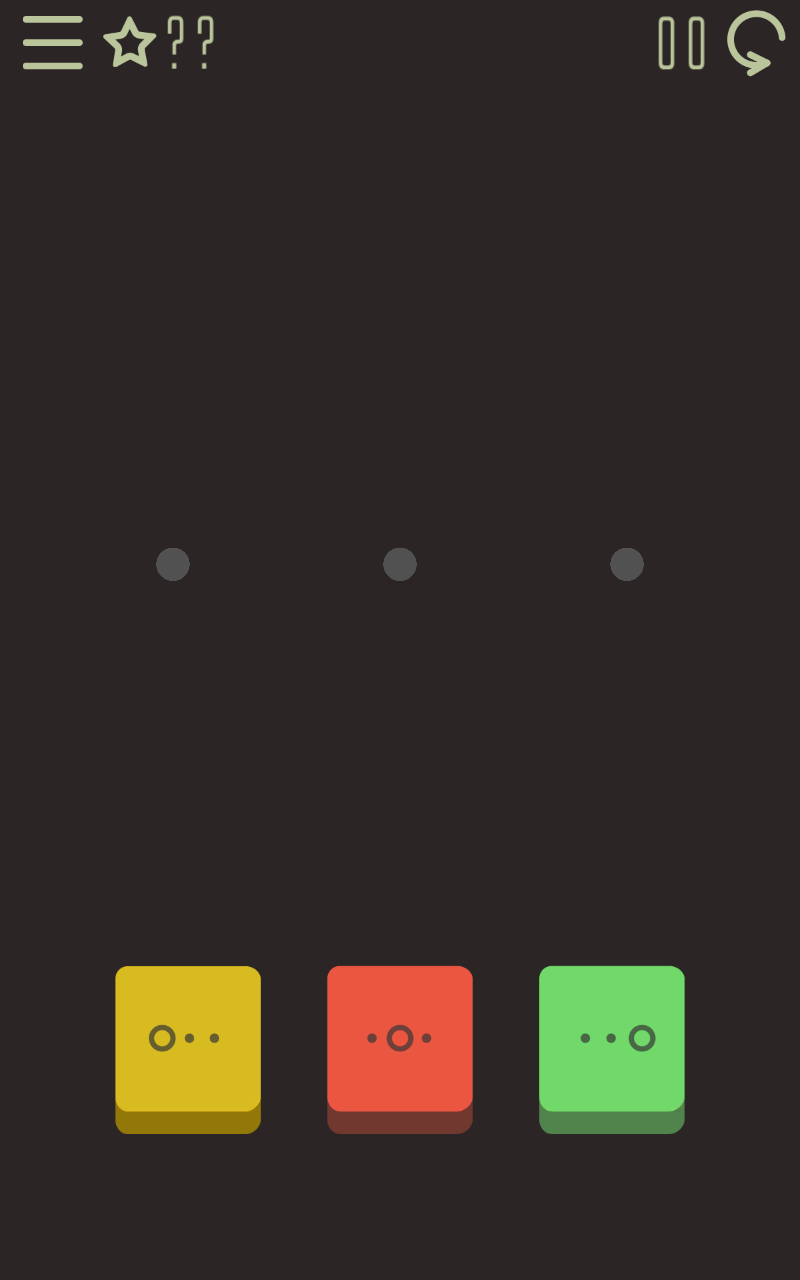Image resolution: width=800 pixels, height=1280 pixels.
Task: Pause the game
Action: (681, 43)
